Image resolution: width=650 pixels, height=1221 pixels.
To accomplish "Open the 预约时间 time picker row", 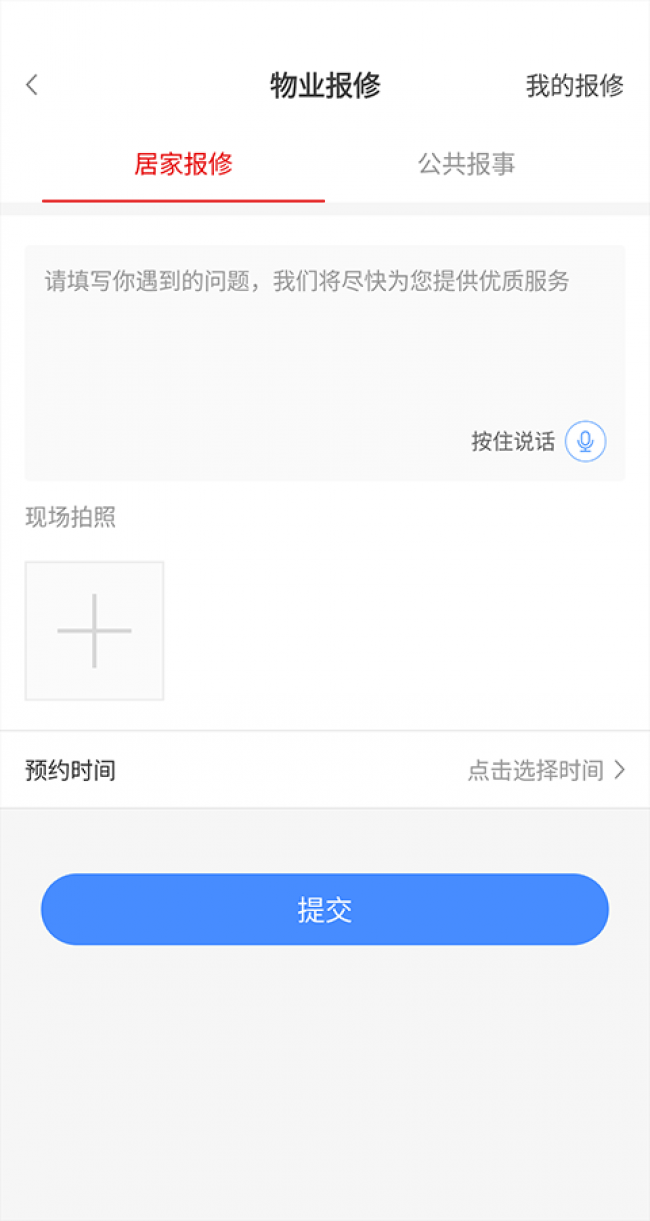I will (325, 770).
